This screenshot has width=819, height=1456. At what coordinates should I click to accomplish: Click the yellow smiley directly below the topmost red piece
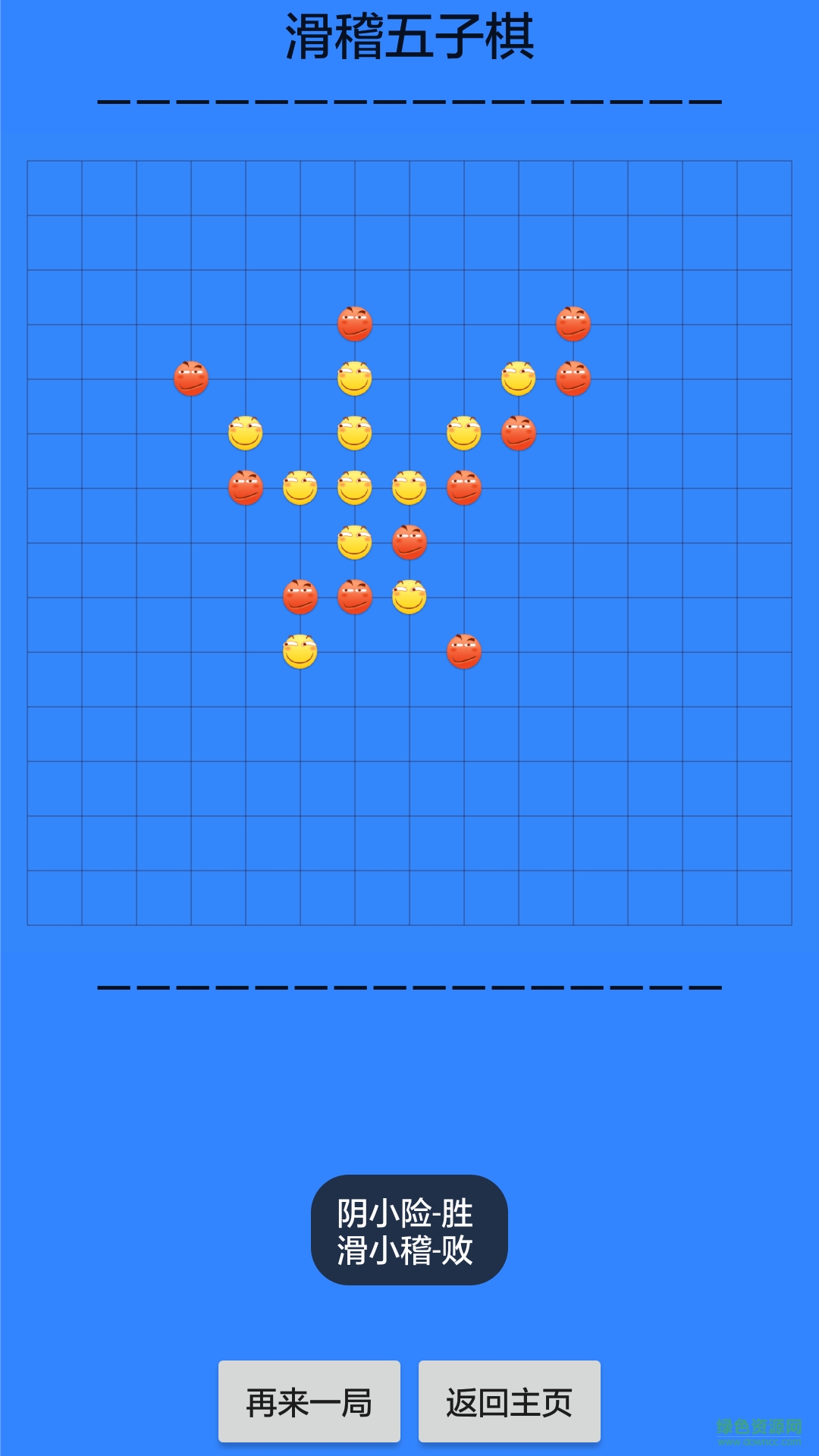point(355,379)
